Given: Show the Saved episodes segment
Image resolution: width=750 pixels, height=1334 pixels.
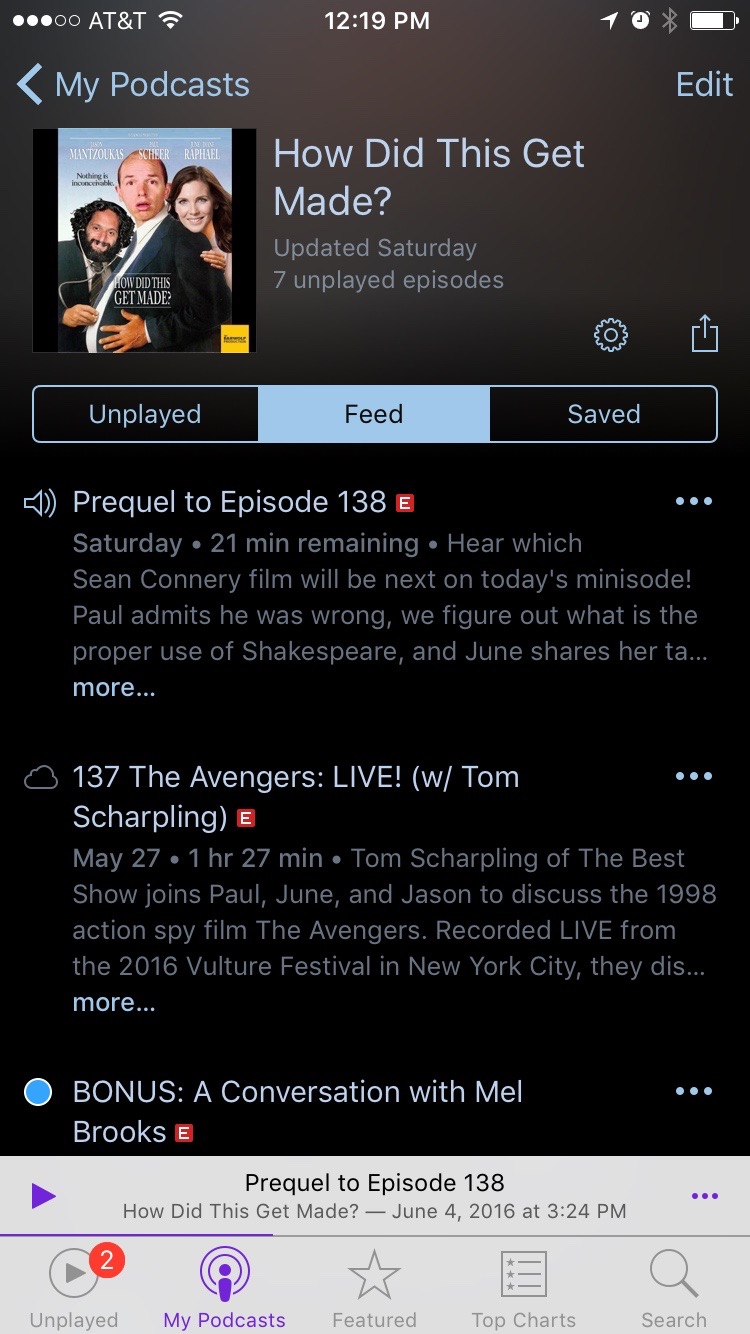Looking at the screenshot, I should click(603, 414).
